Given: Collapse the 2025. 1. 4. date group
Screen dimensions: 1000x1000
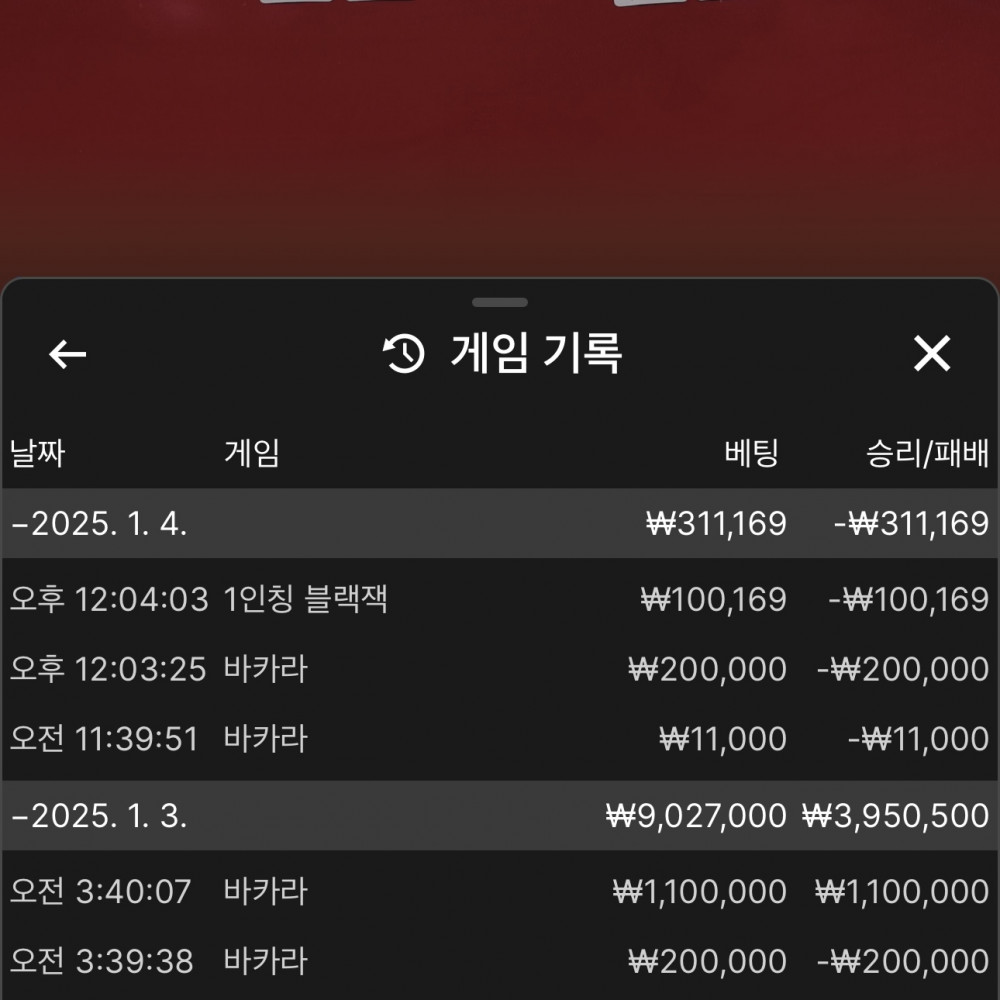Looking at the screenshot, I should point(100,524).
